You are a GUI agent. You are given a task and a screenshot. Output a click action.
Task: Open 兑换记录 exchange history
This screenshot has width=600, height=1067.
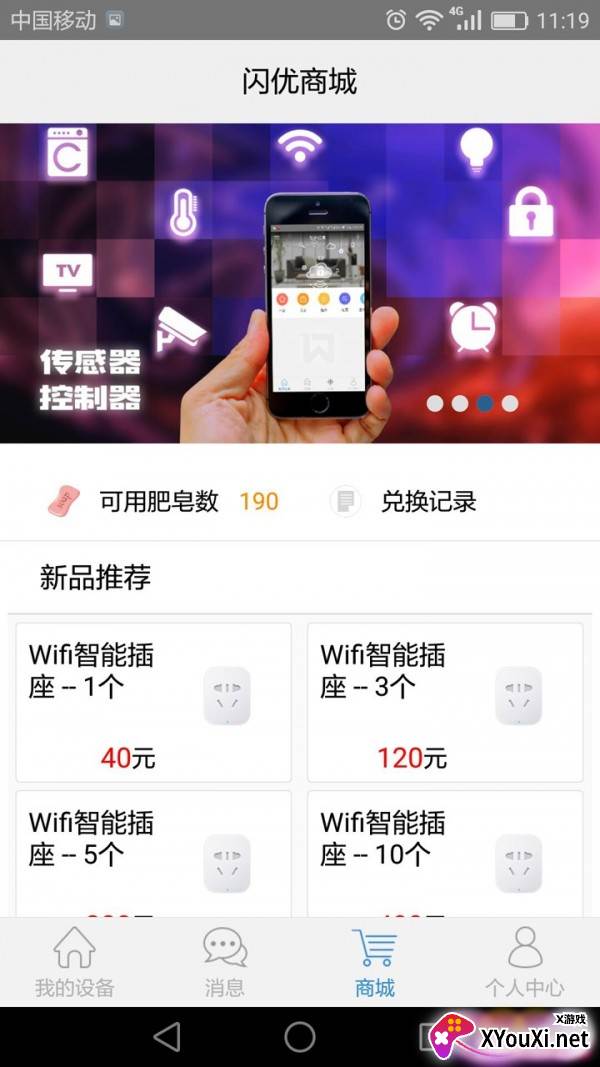[x=405, y=501]
